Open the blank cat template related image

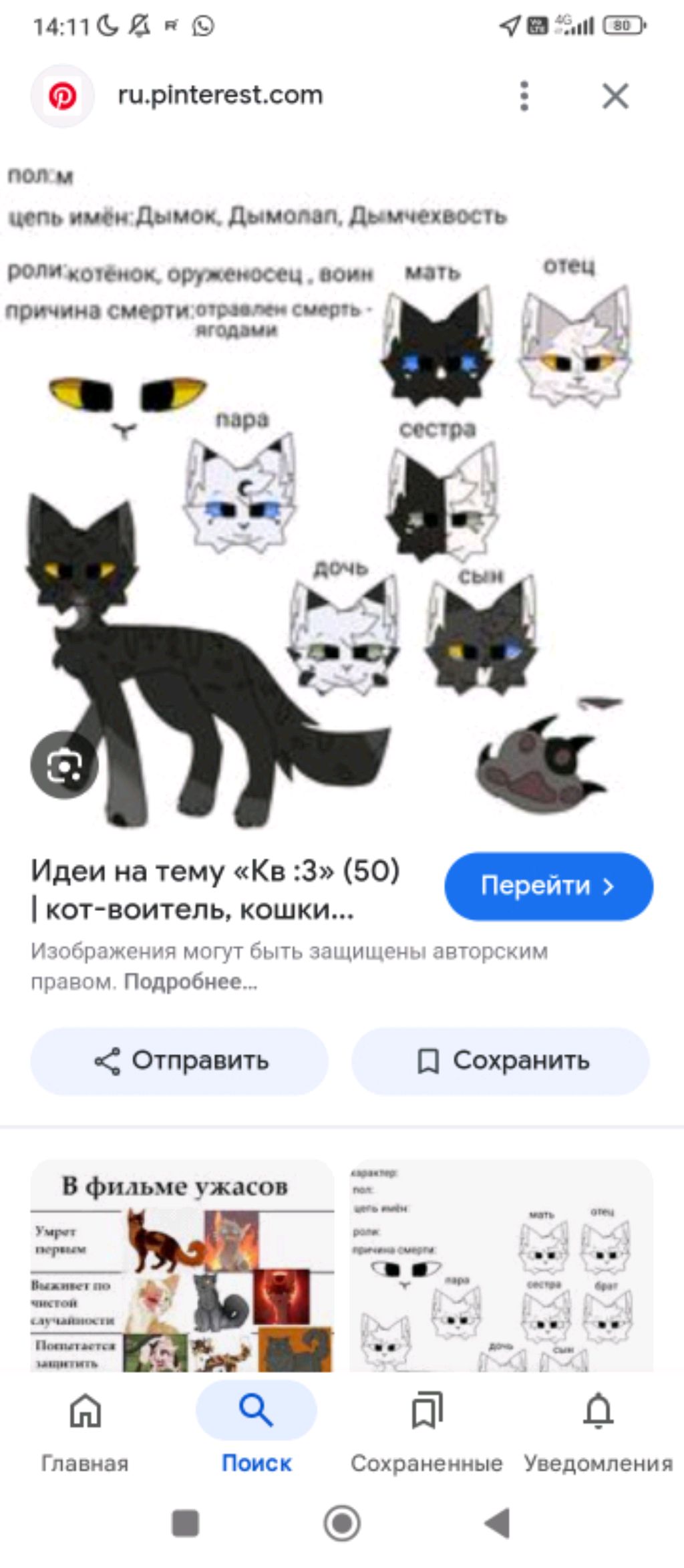pos(501,1265)
